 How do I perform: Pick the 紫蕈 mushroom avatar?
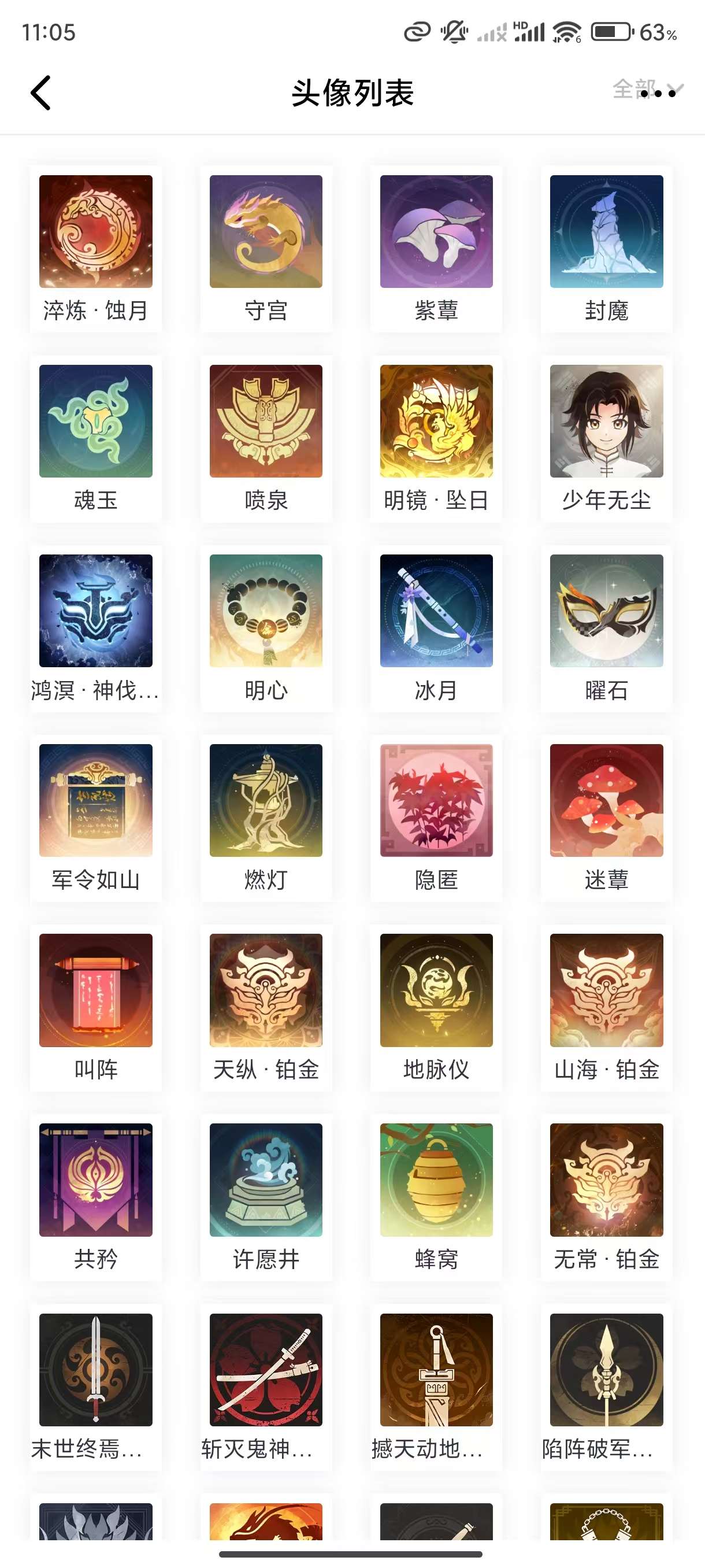(x=436, y=231)
